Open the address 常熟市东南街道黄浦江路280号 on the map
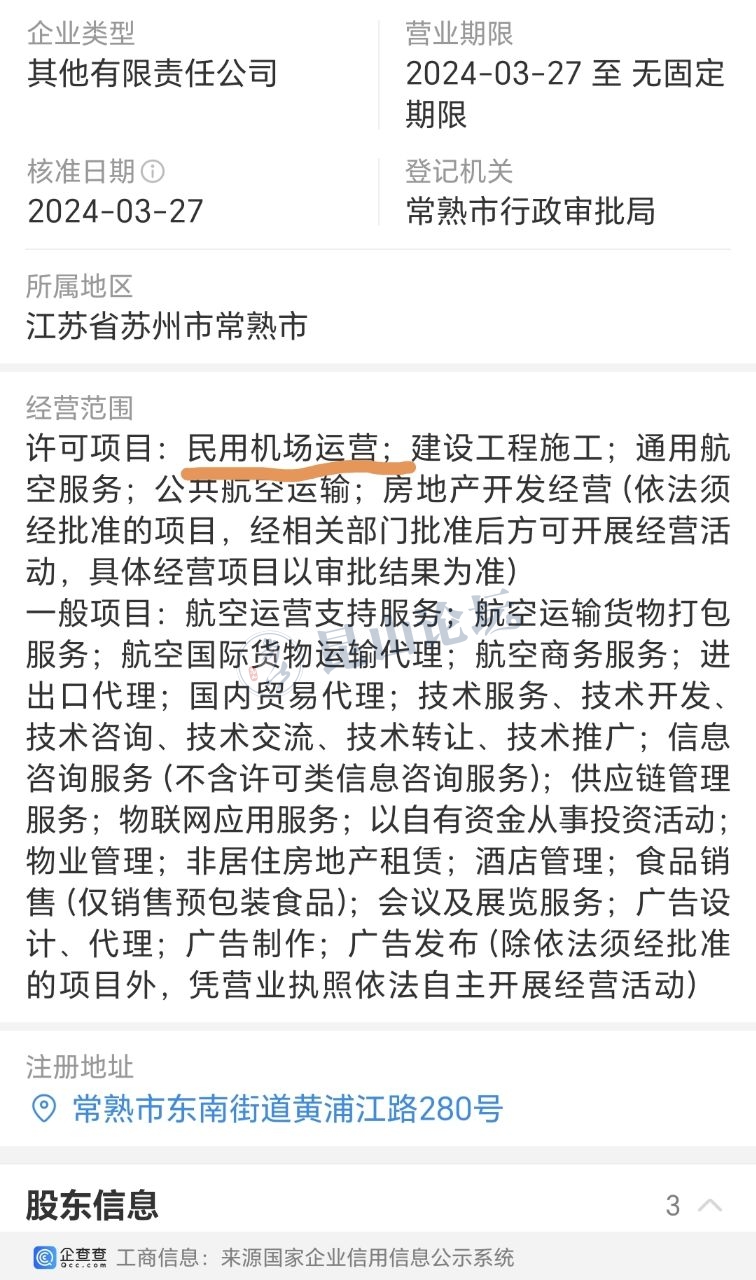 pos(287,1109)
